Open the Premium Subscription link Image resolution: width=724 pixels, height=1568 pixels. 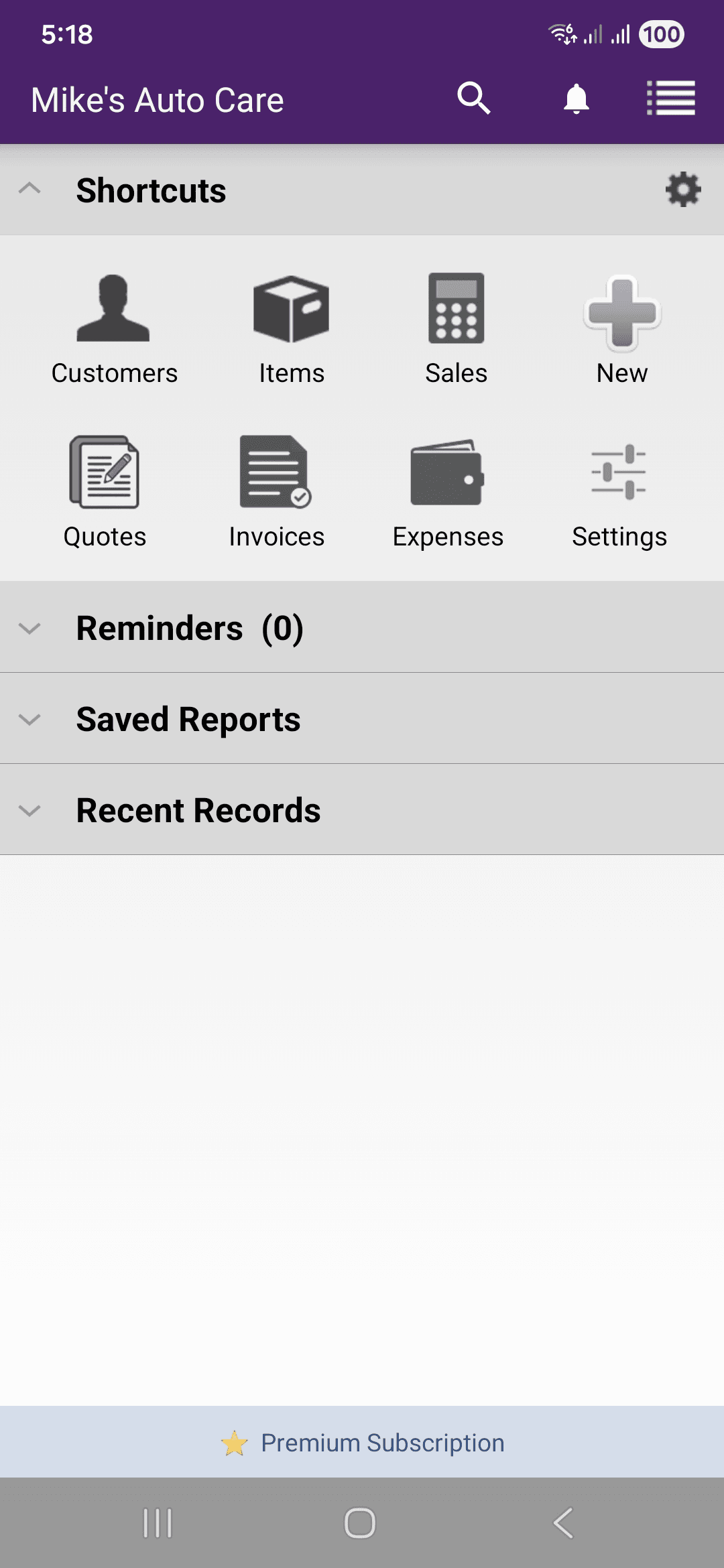[x=383, y=1443]
